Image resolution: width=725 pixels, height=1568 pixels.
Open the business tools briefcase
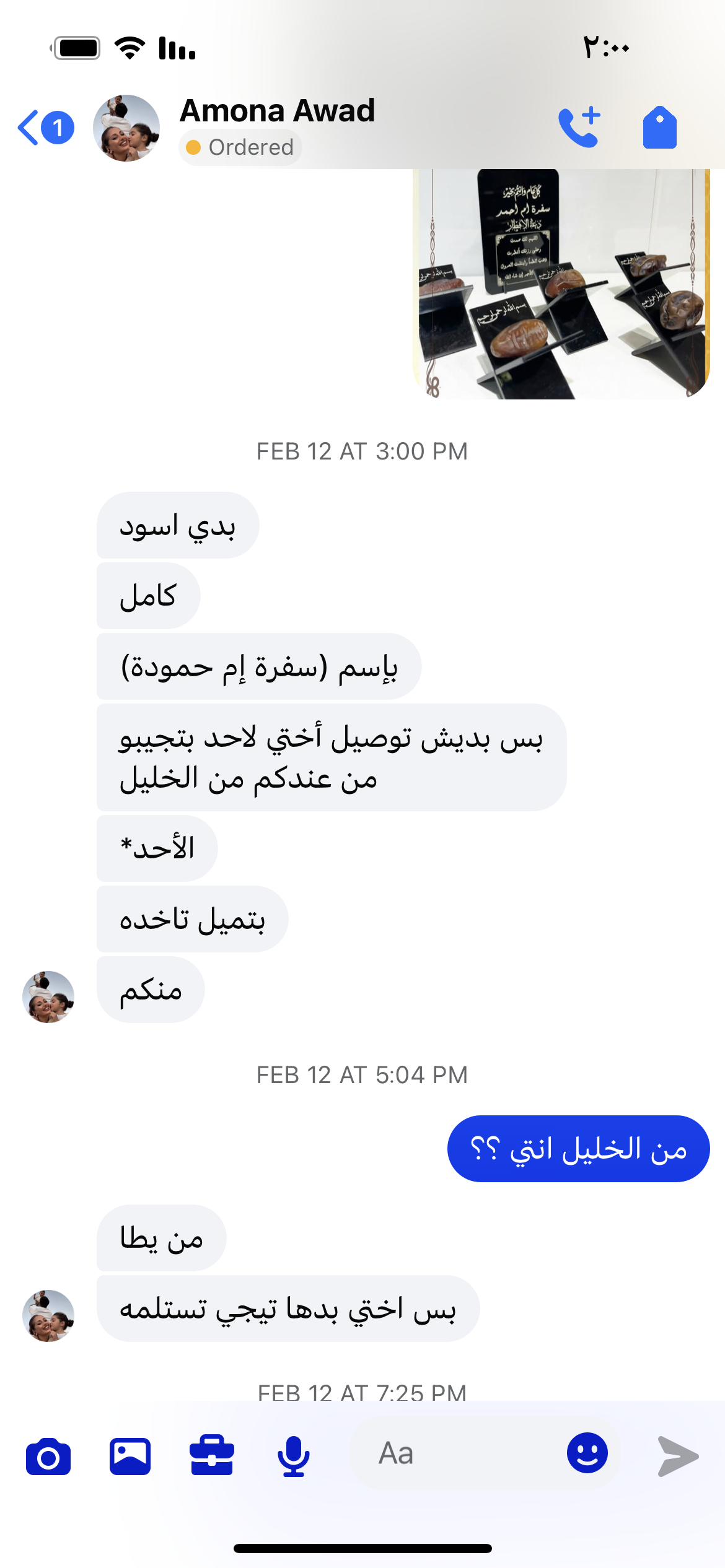point(212,1455)
